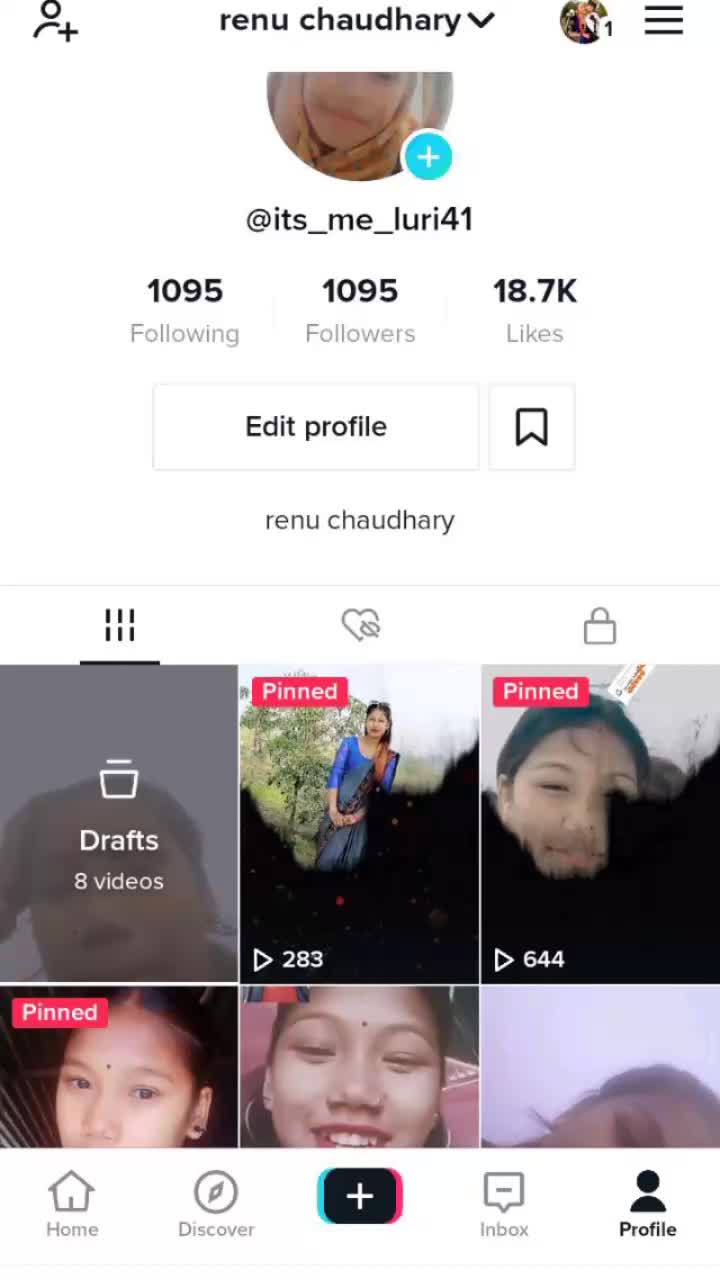Viewport: 720px width, 1280px height.
Task: Switch to the liked videos tab
Action: (360, 626)
